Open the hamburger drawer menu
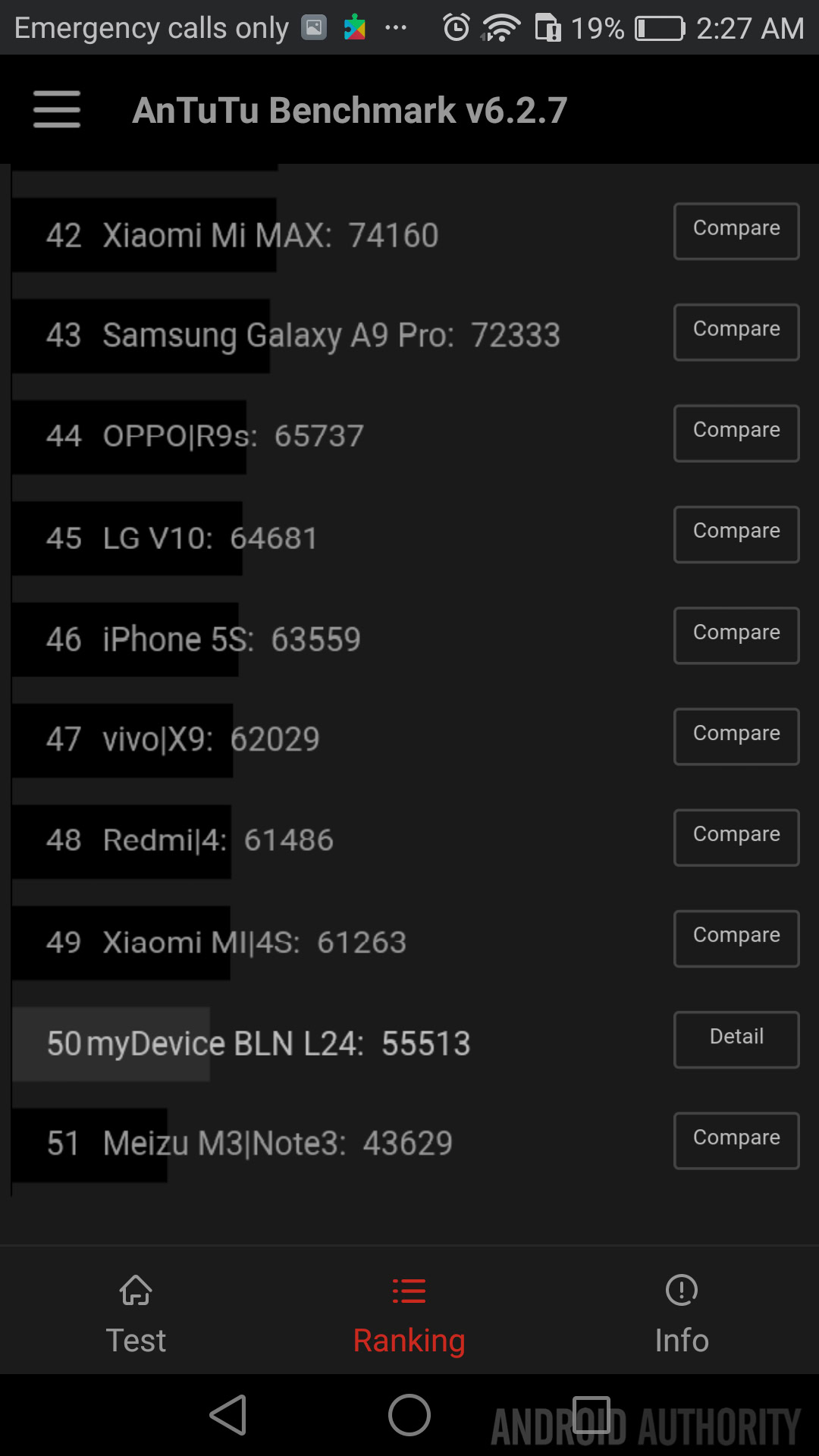The image size is (819, 1456). (57, 109)
